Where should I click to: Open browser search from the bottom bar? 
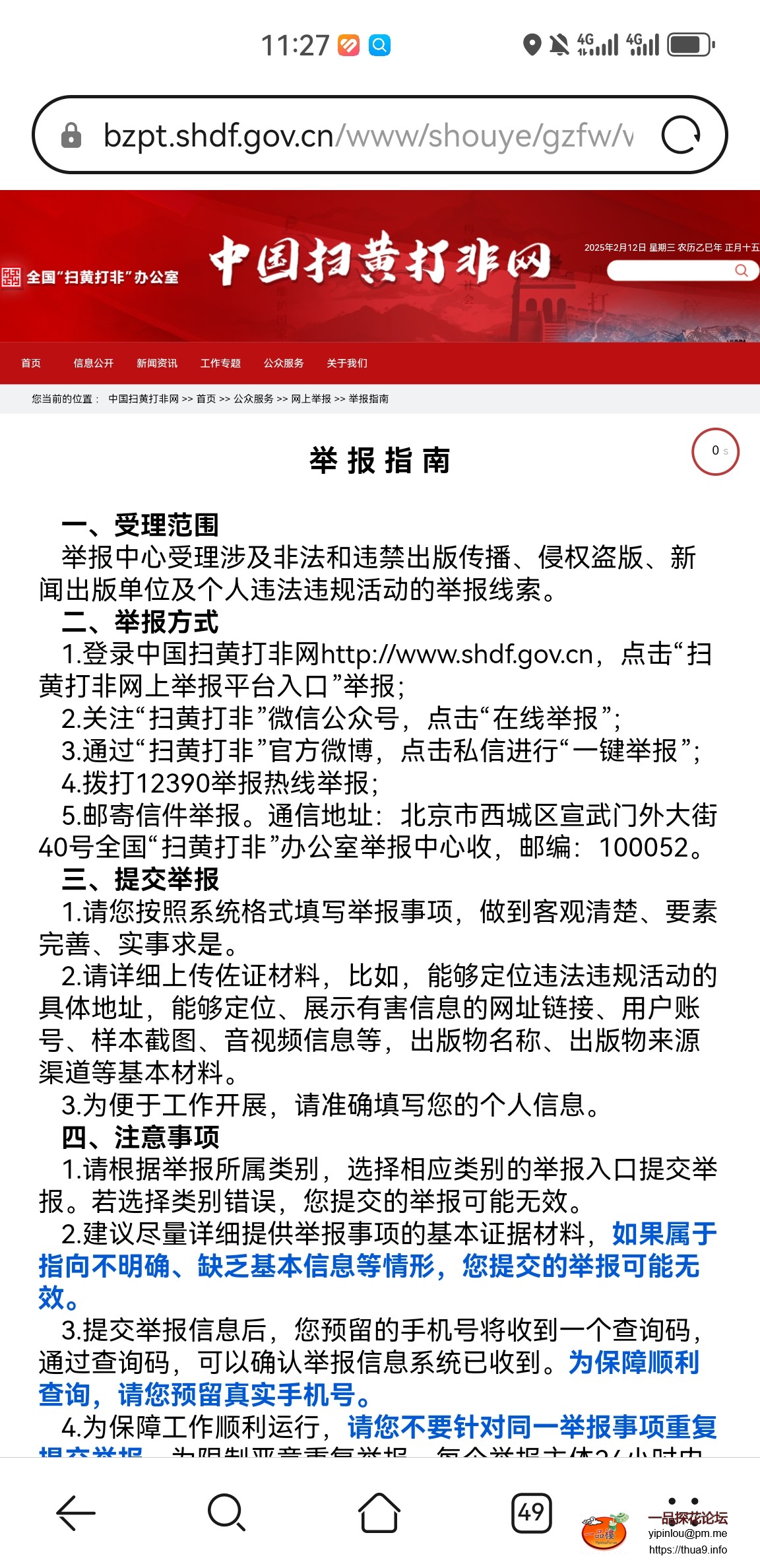pyautogui.click(x=227, y=1512)
